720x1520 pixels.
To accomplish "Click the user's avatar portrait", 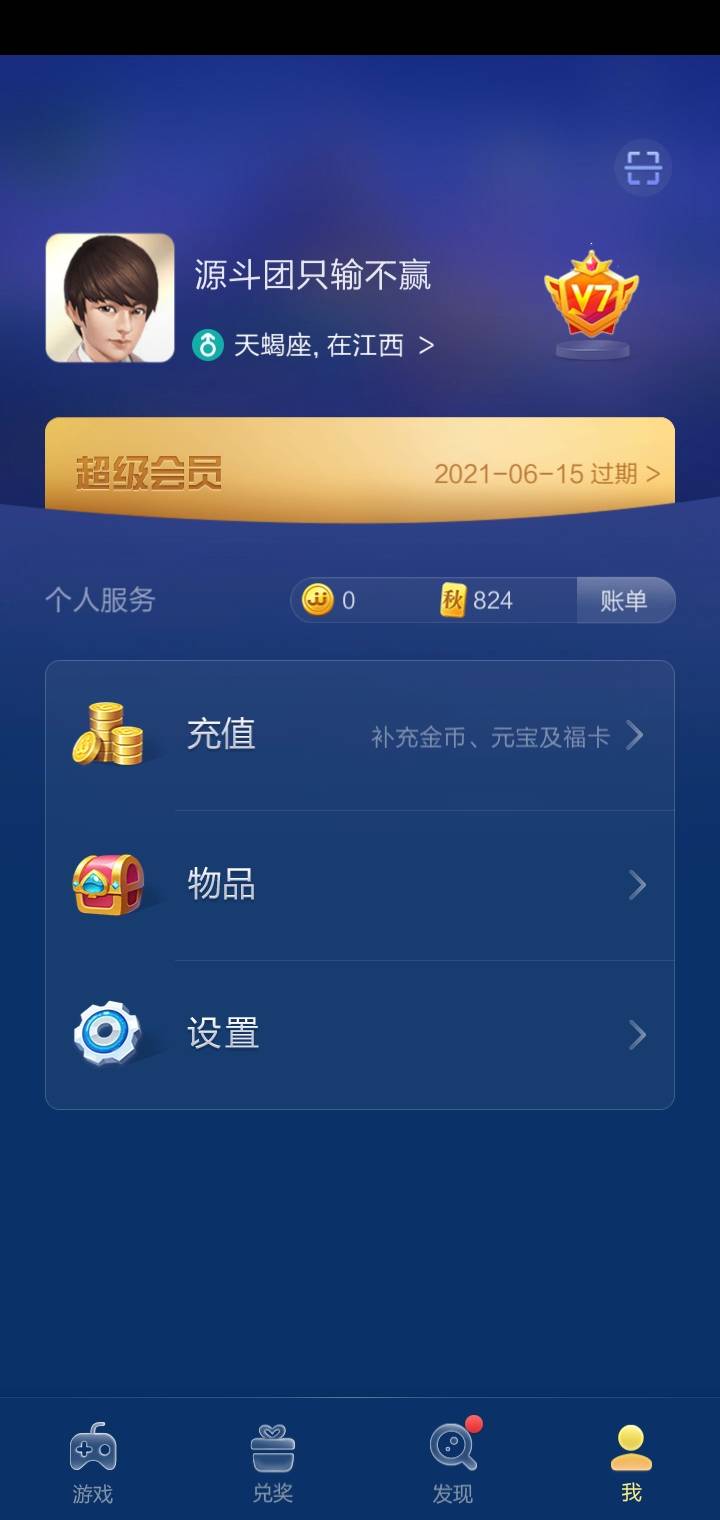I will pos(110,297).
